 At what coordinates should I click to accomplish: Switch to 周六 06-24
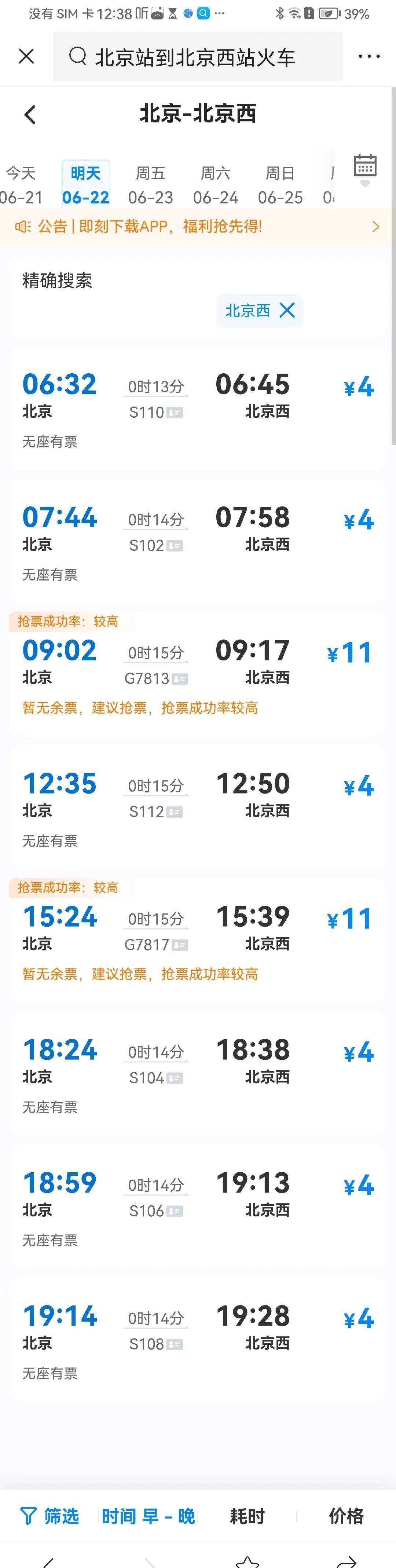(215, 185)
